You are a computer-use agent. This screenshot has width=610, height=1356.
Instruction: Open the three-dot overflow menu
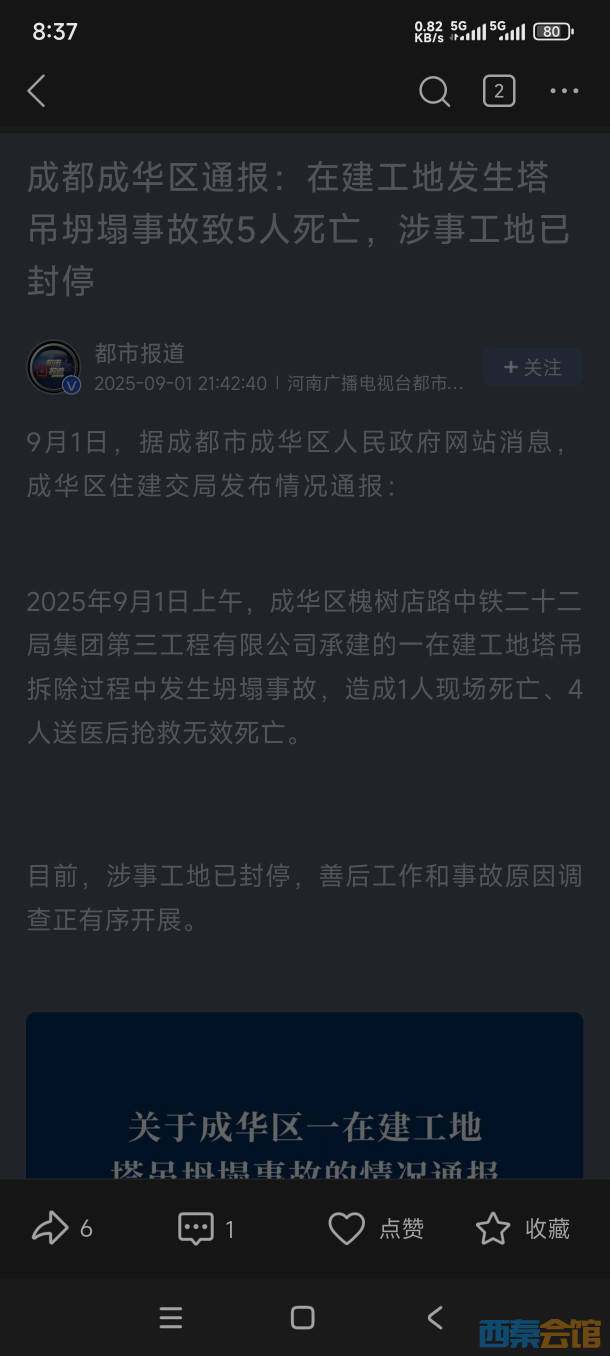tap(564, 92)
